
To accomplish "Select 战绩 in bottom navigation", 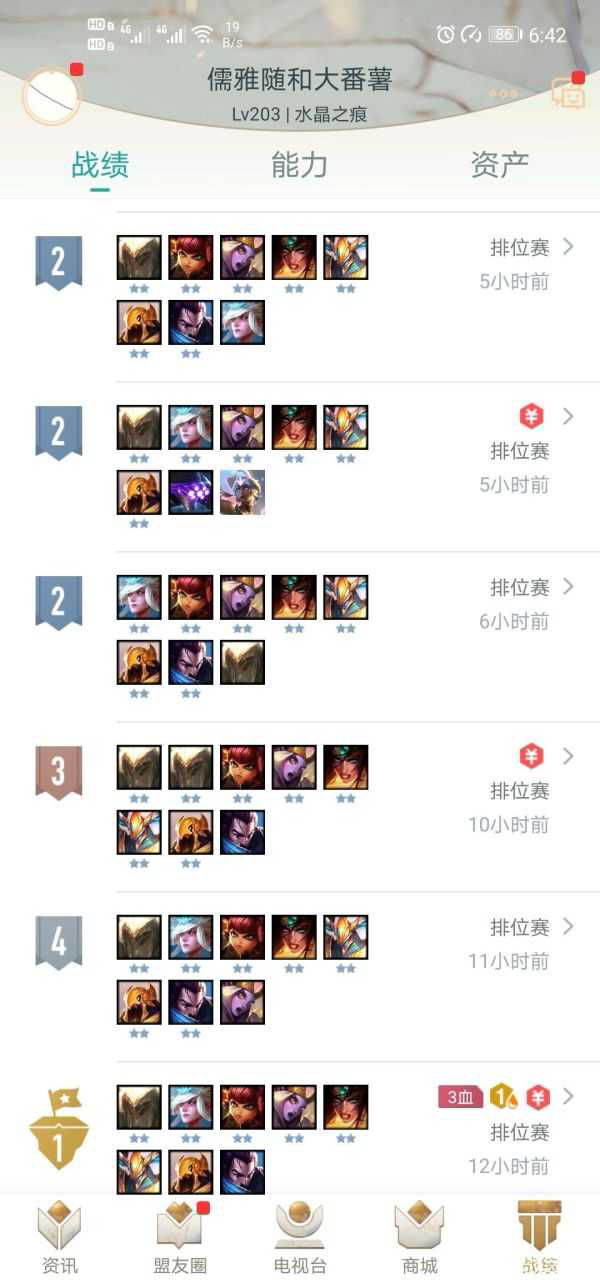I will coord(540,1238).
